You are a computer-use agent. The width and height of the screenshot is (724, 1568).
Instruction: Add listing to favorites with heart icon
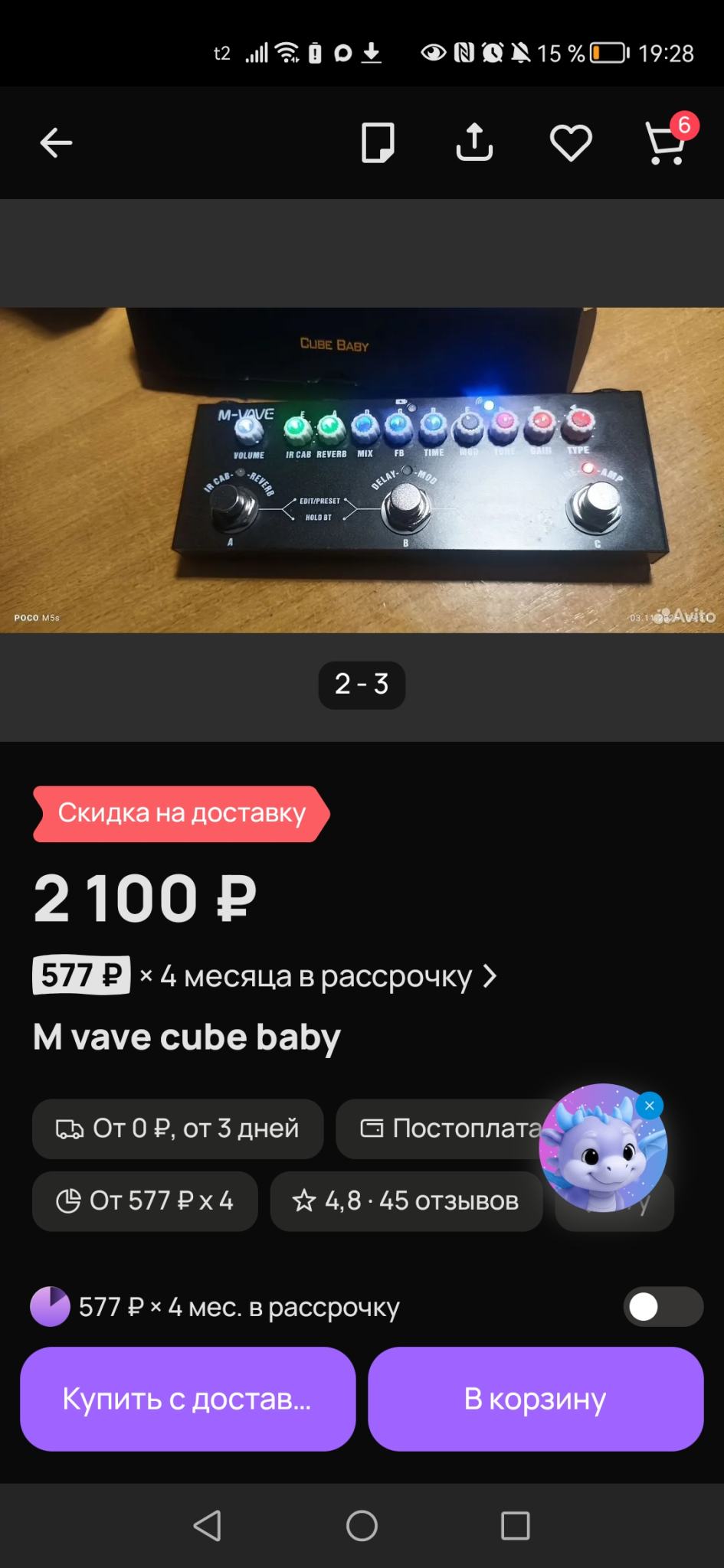coord(571,143)
